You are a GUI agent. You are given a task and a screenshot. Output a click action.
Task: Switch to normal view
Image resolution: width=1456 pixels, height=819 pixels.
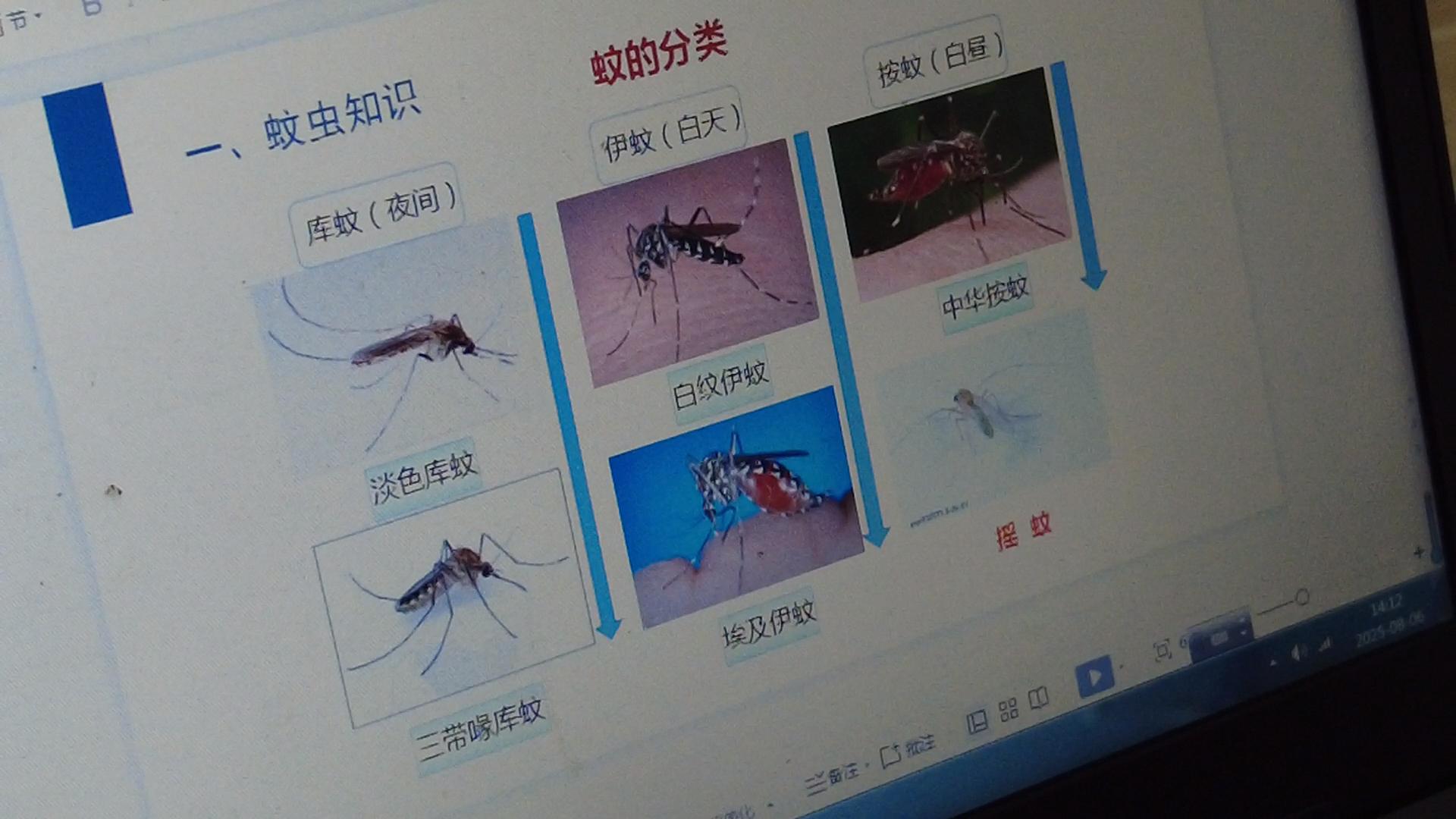pyautogui.click(x=977, y=721)
